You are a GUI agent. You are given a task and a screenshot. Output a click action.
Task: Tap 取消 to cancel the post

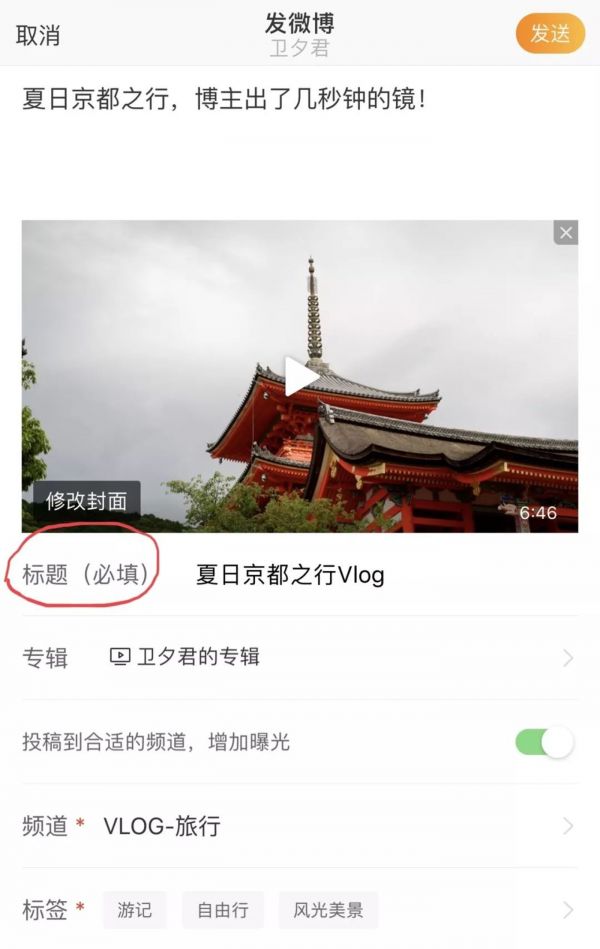[x=38, y=35]
